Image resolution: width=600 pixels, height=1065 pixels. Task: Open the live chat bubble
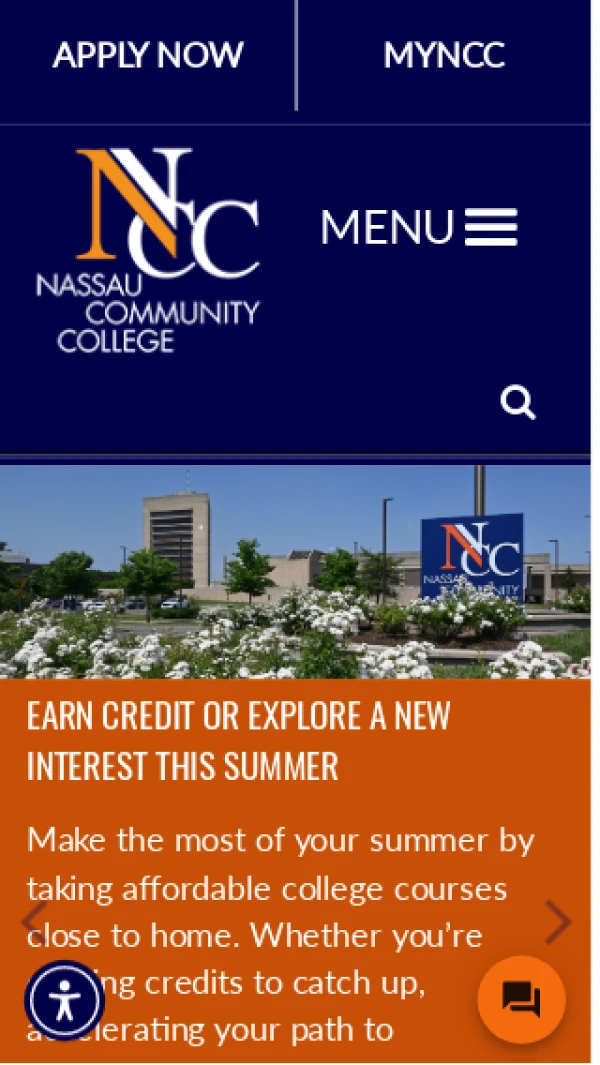pos(521,999)
